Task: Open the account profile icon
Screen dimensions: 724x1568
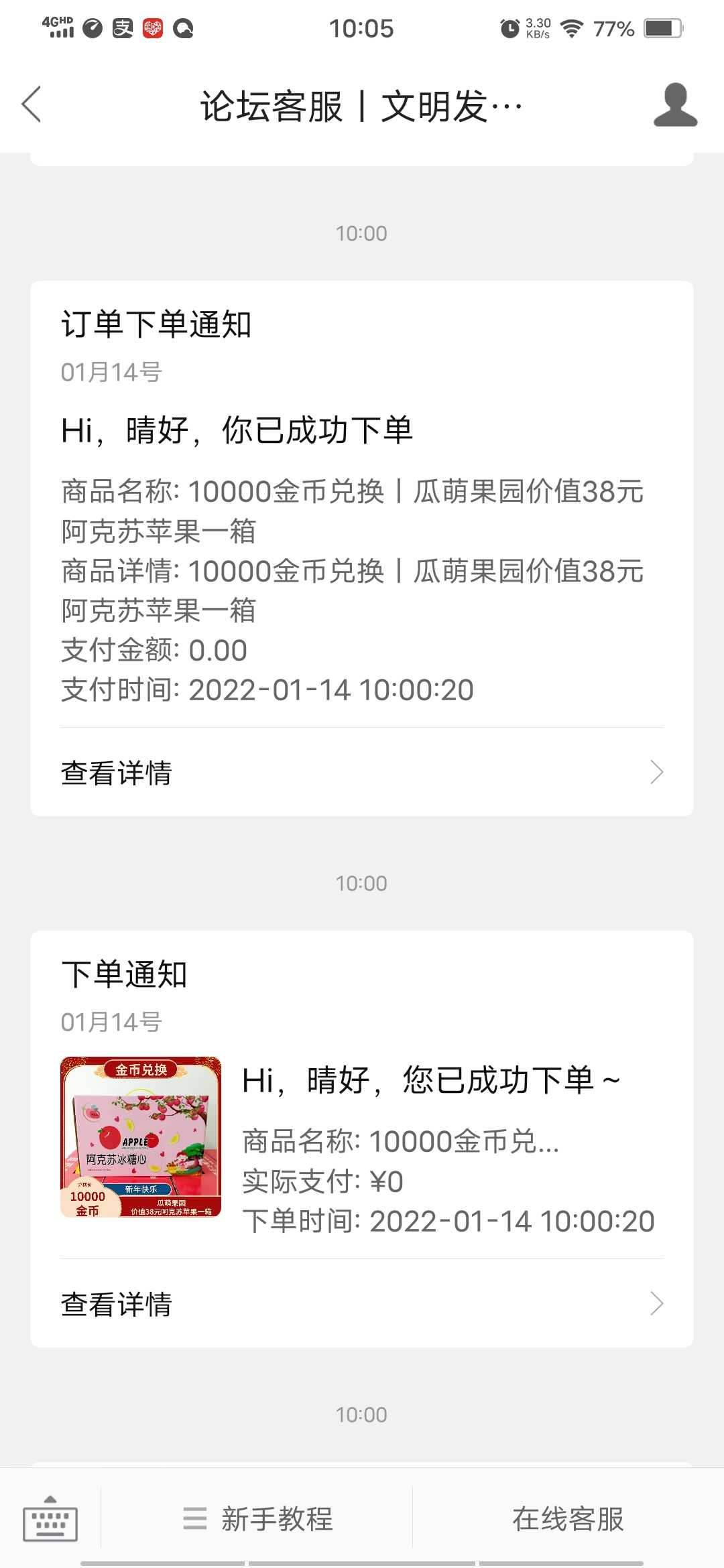Action: click(x=676, y=105)
